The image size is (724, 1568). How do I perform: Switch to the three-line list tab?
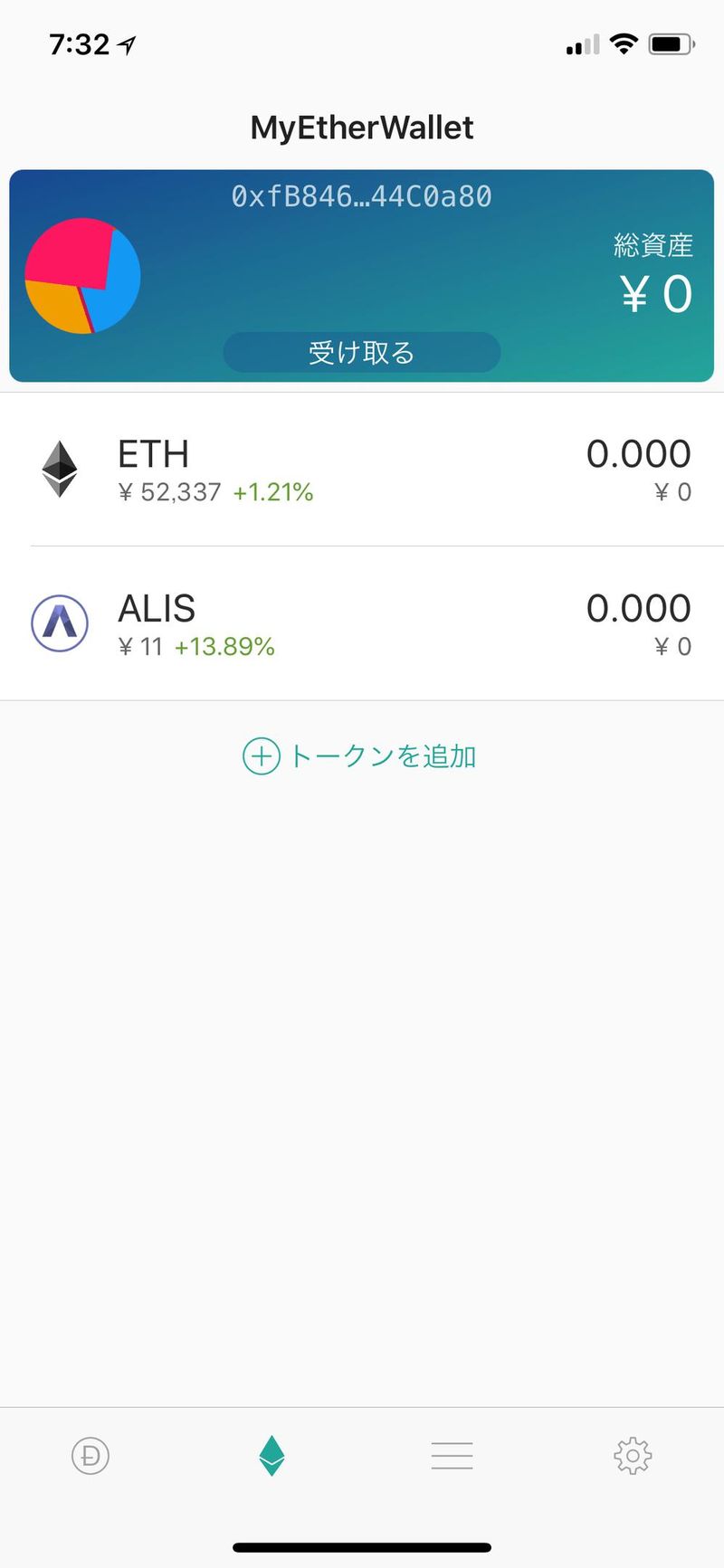(x=452, y=1456)
